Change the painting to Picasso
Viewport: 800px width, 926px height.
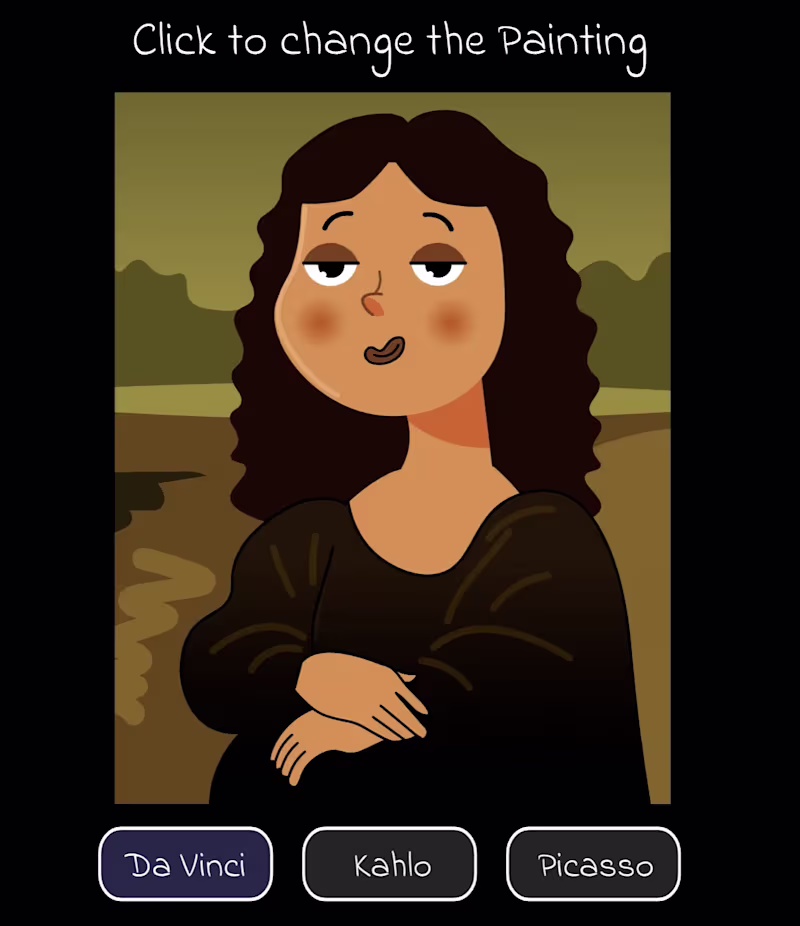594,864
